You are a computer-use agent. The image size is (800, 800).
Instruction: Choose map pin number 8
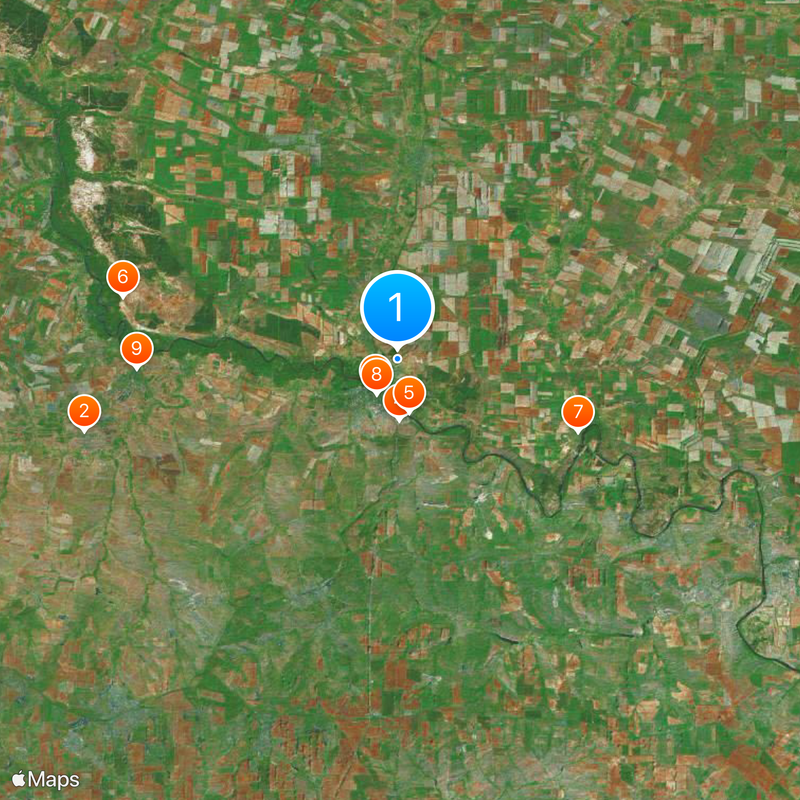click(x=376, y=375)
